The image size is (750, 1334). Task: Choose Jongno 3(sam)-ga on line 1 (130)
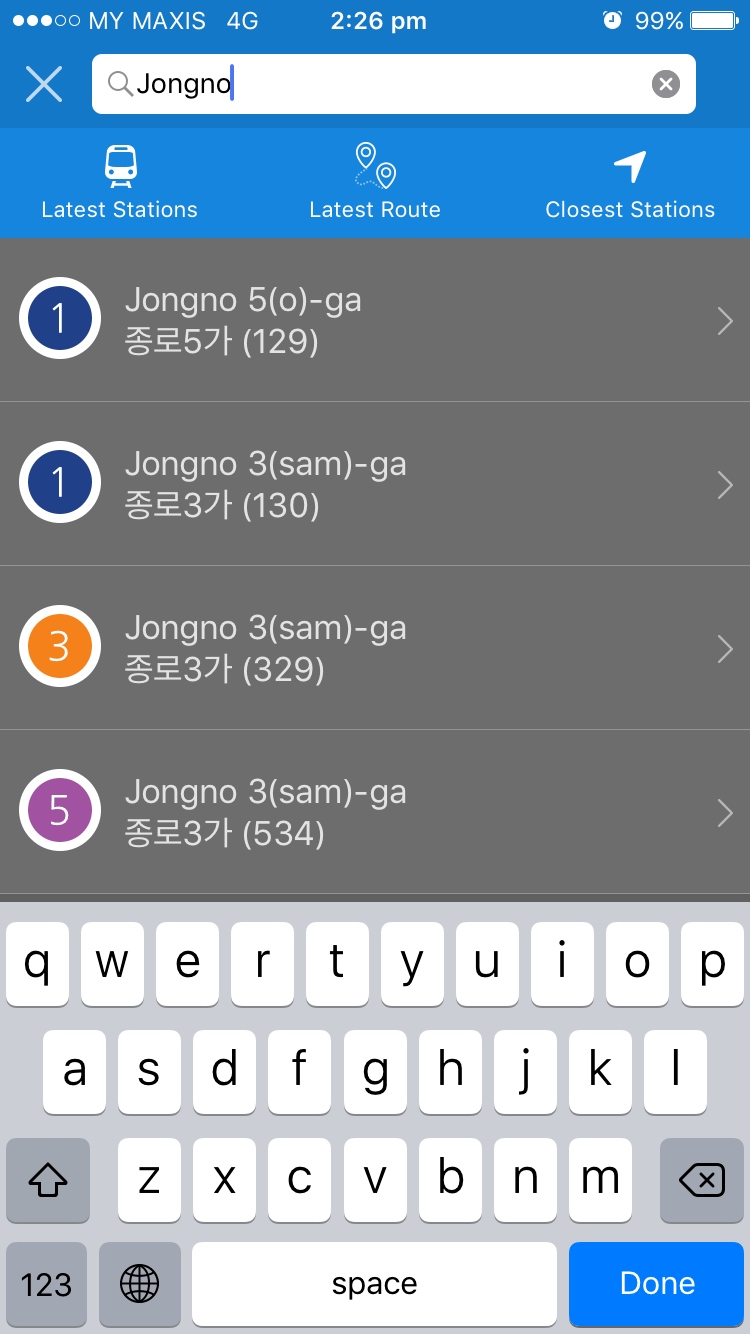click(375, 484)
